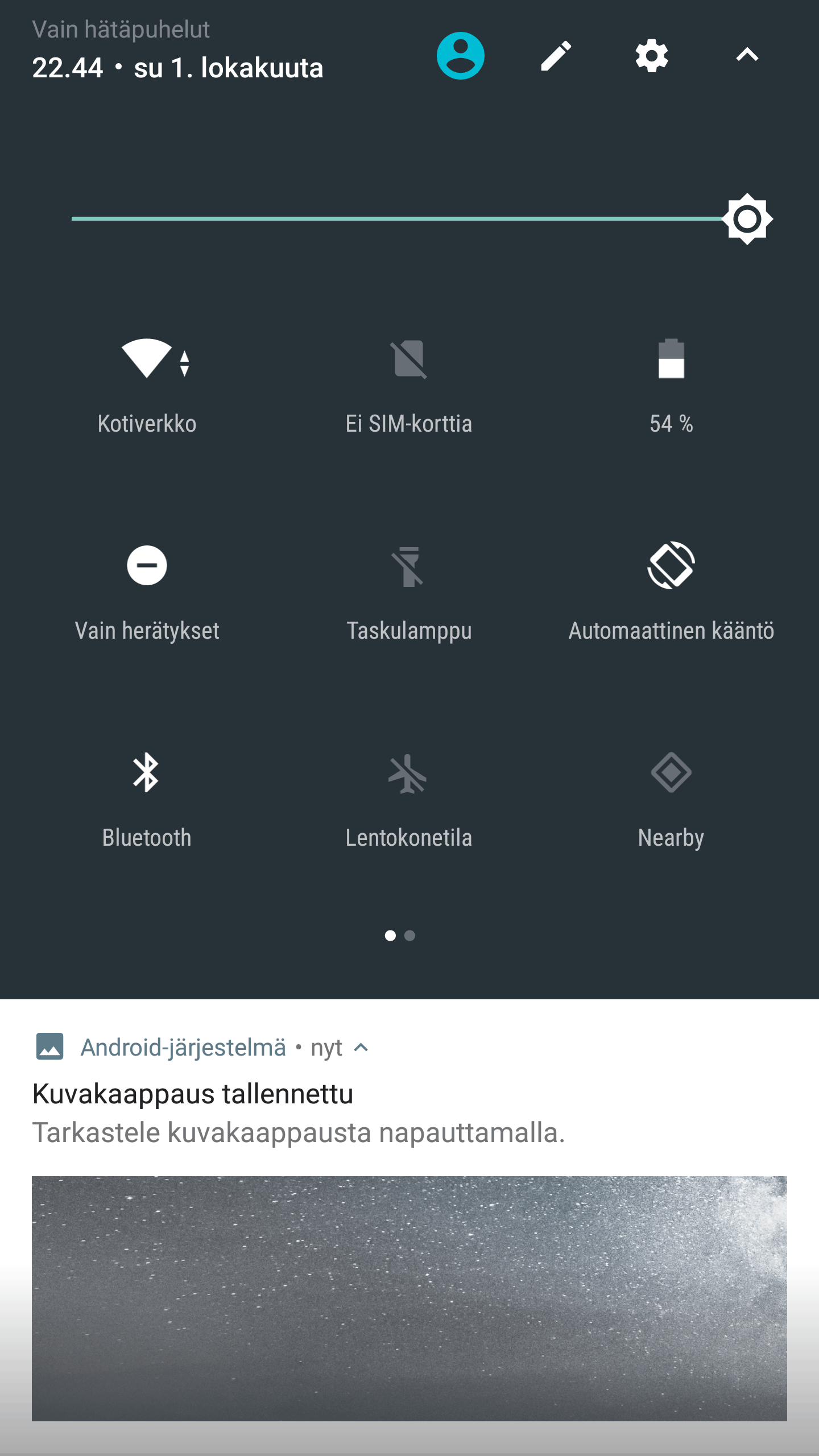Turn off Bluetooth tile
Image resolution: width=819 pixels, height=1456 pixels.
pos(147,773)
